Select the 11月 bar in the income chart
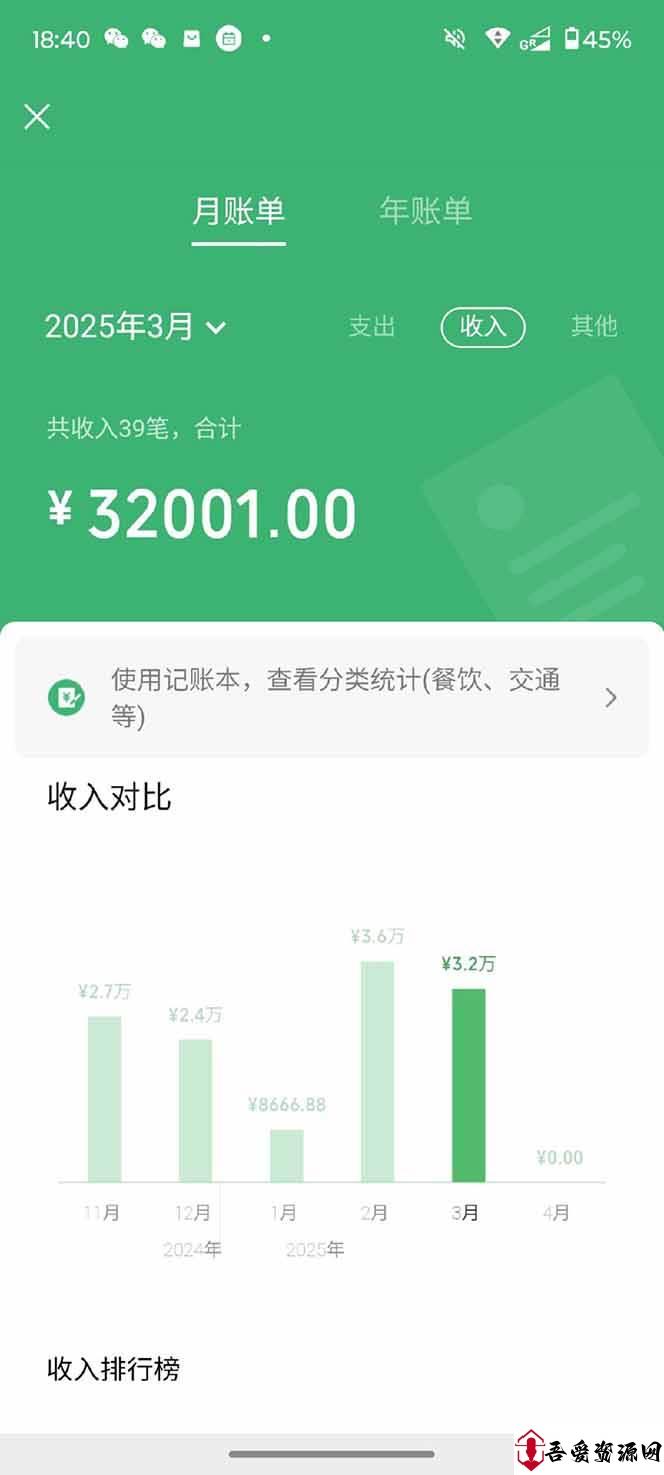Viewport: 664px width, 1475px height. 104,1099
